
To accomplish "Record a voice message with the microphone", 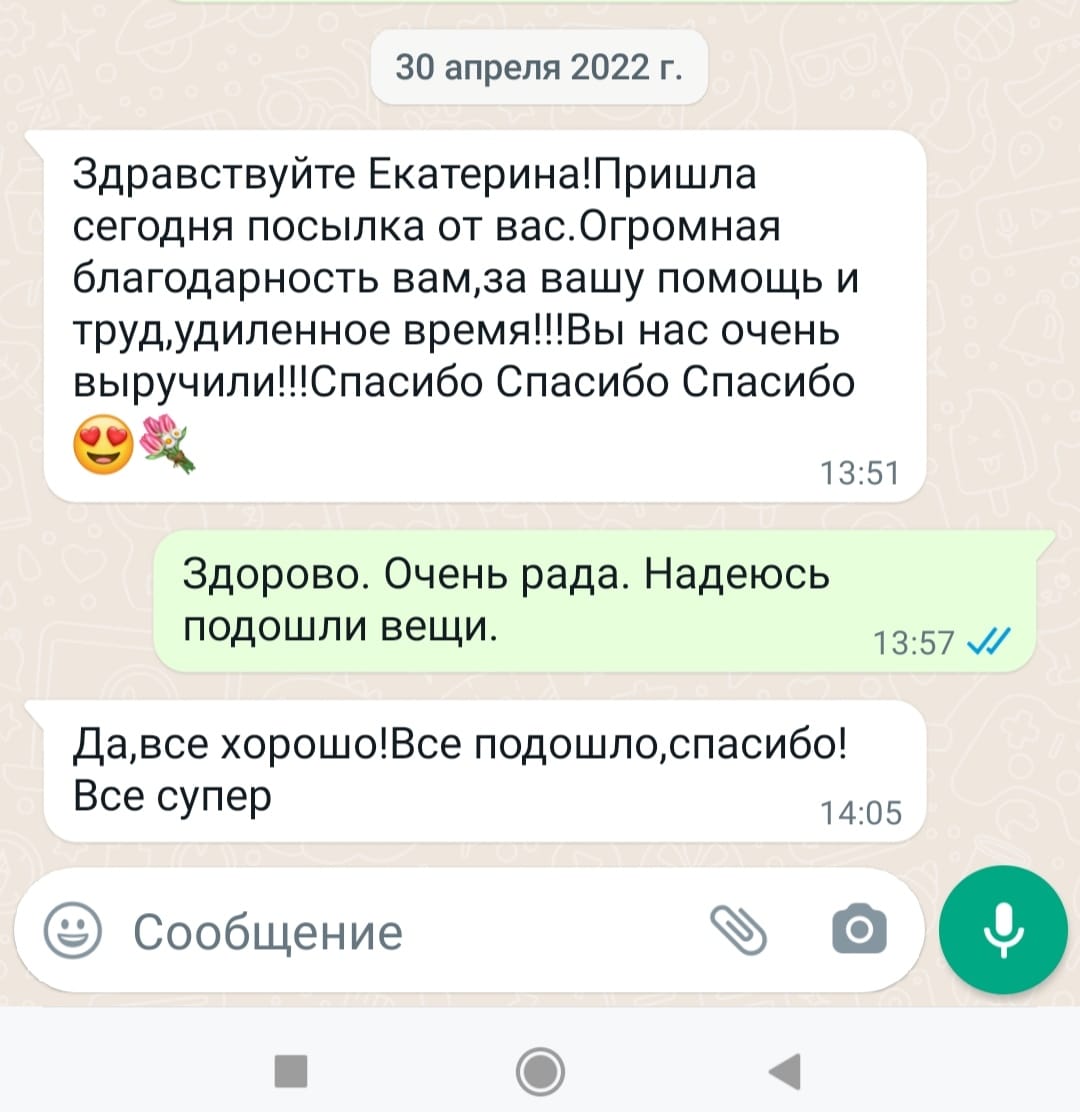I will pyautogui.click(x=1003, y=929).
